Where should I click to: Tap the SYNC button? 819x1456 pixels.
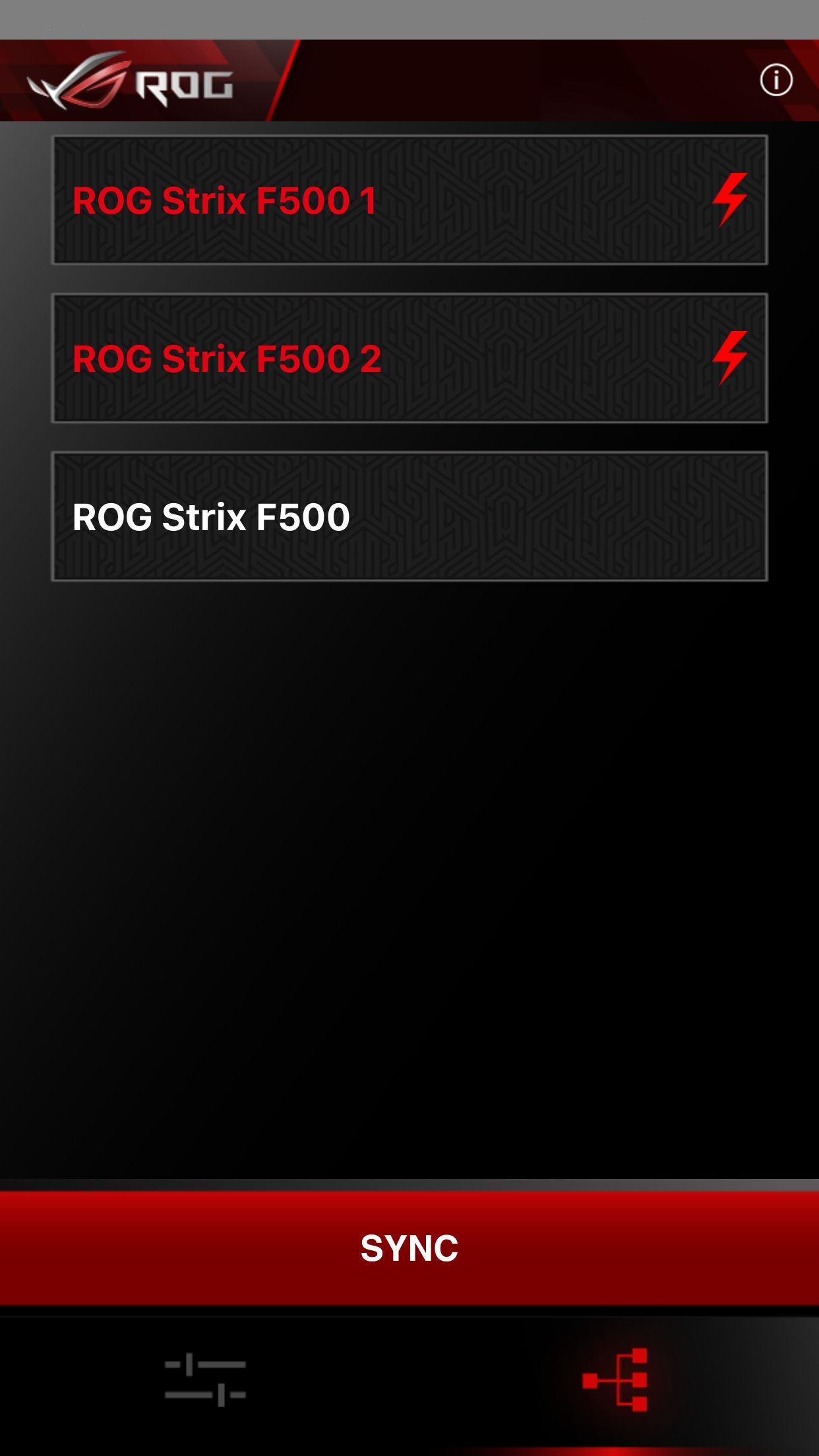click(x=409, y=1248)
